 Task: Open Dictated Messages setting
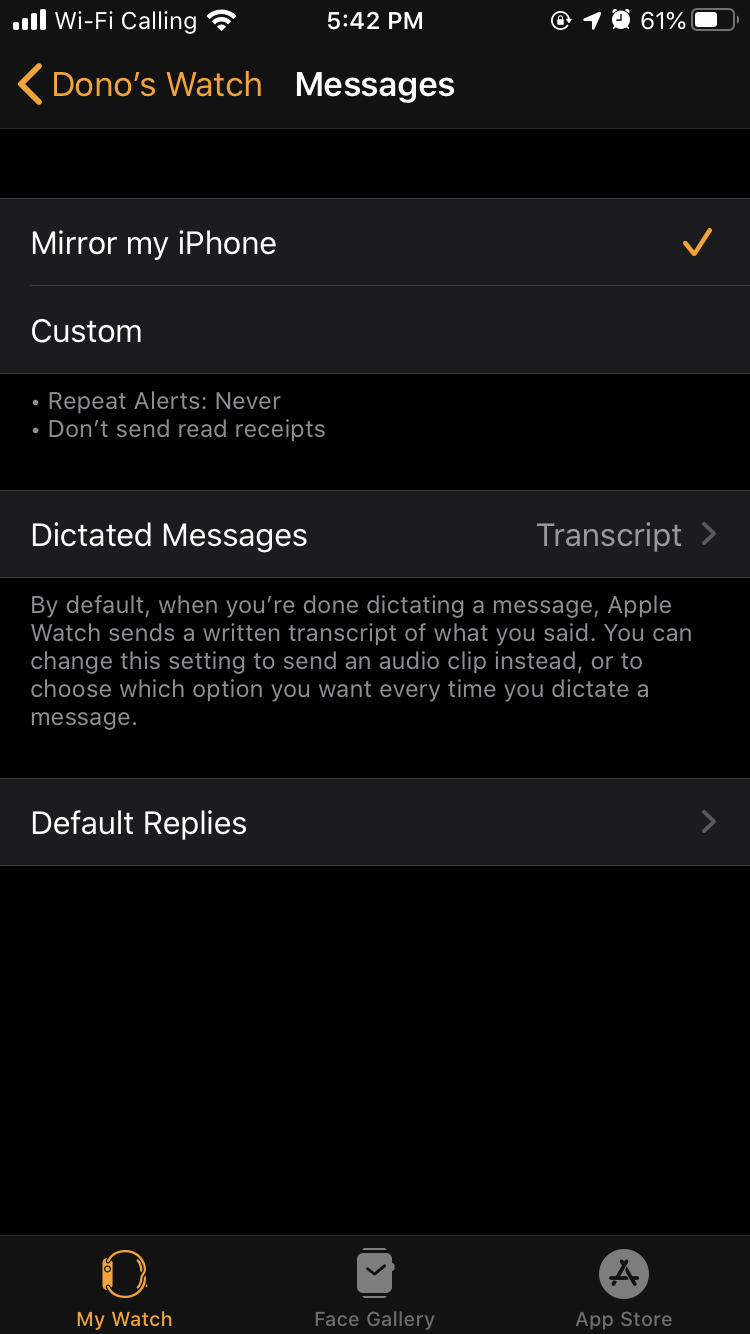tap(375, 535)
